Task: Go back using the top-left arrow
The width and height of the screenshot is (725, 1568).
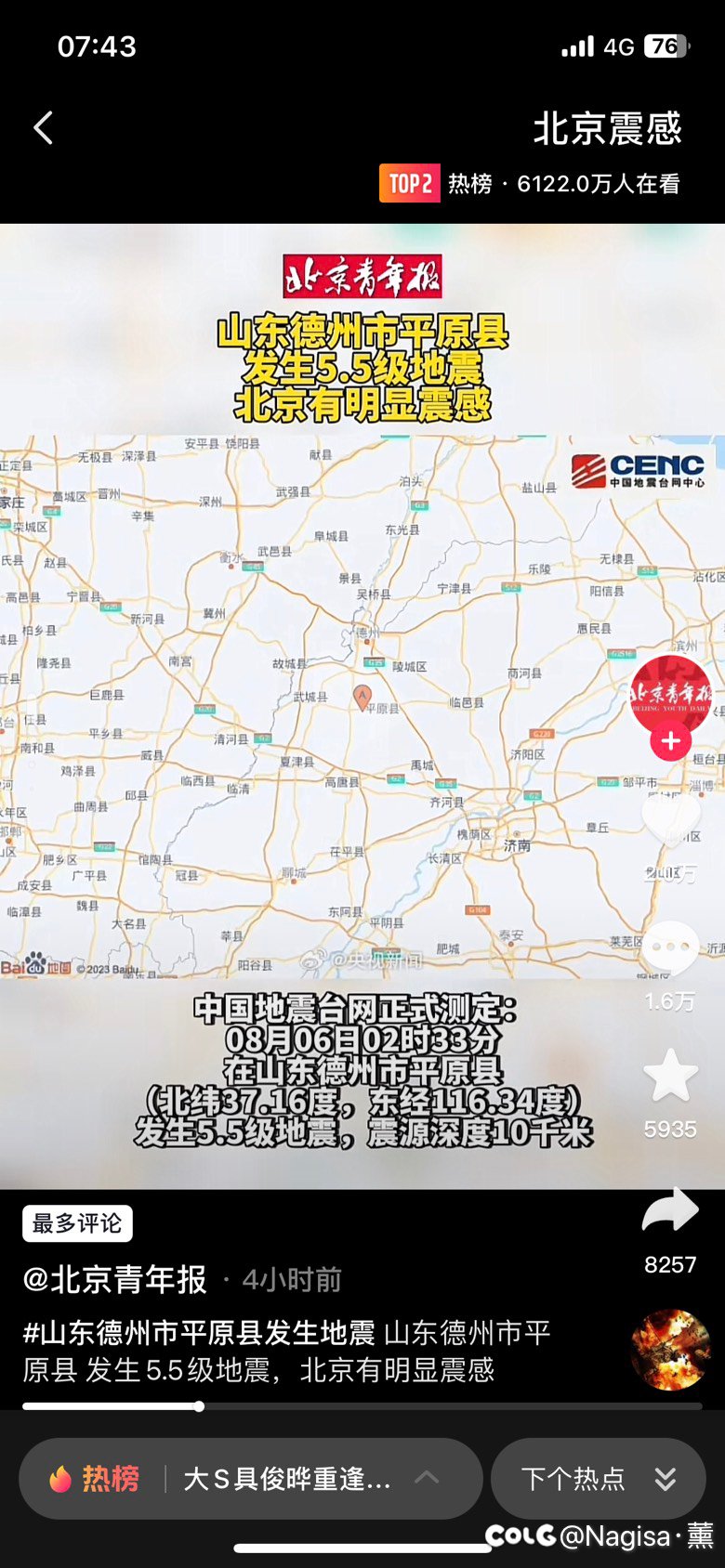Action: pyautogui.click(x=43, y=128)
